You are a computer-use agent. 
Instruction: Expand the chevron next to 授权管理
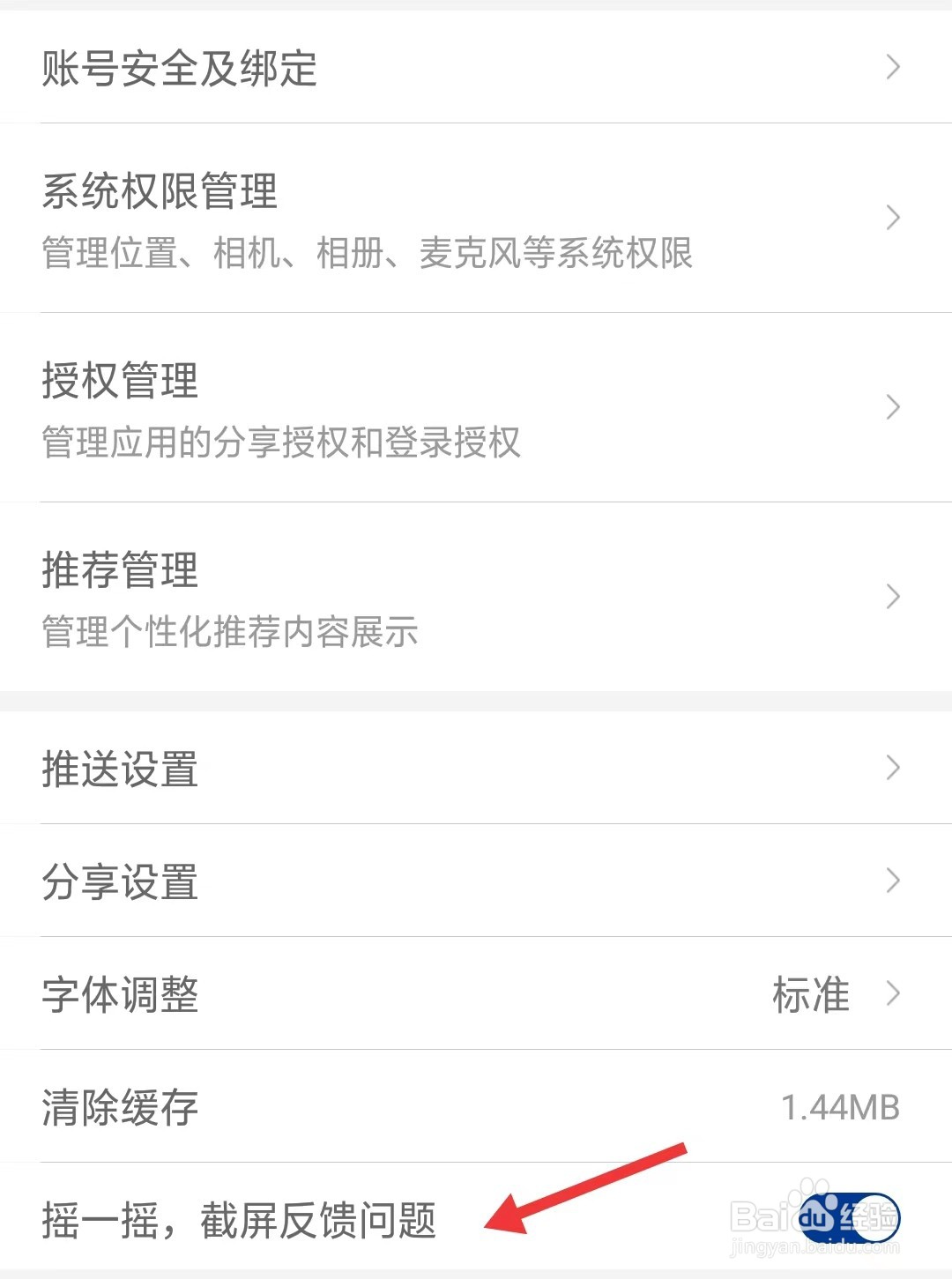click(x=894, y=407)
